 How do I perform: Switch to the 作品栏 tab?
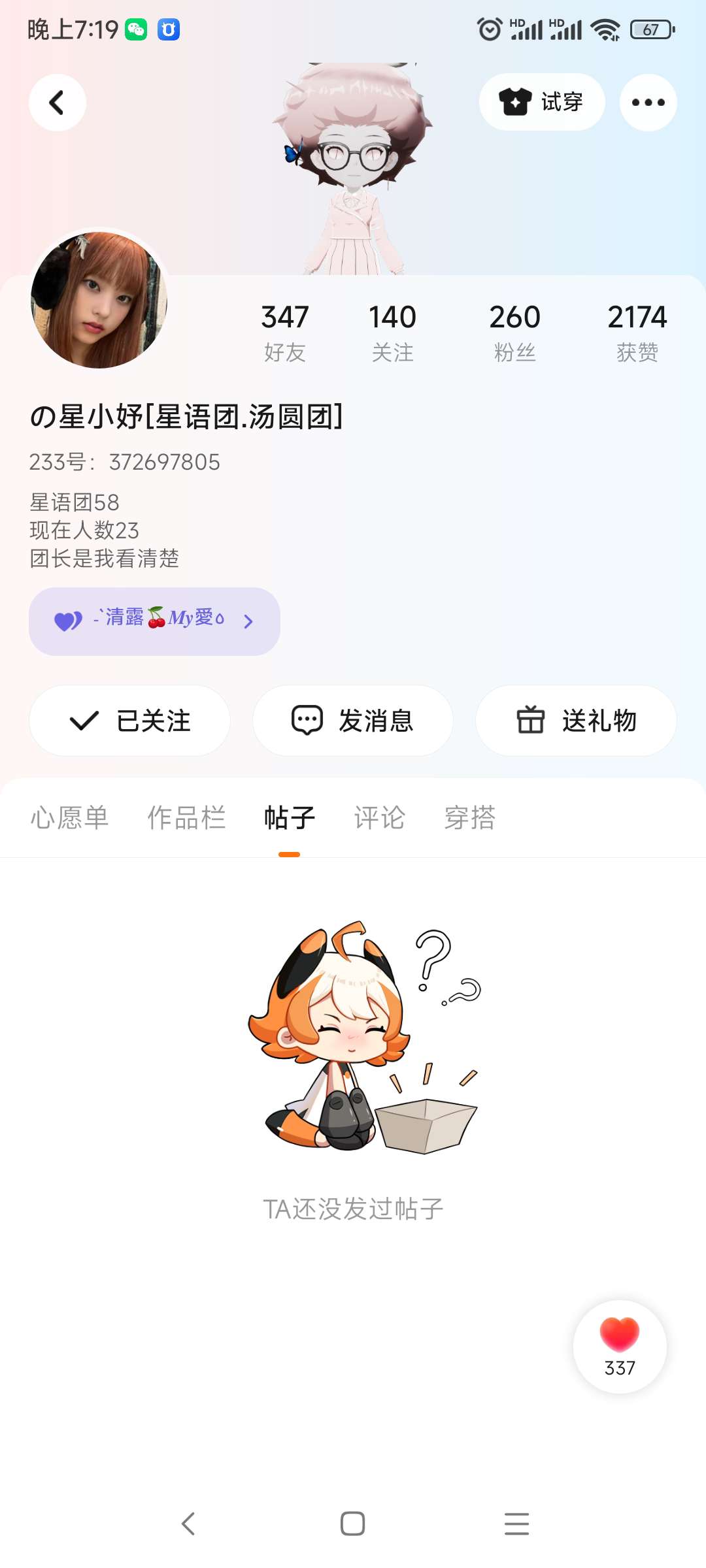[x=186, y=818]
